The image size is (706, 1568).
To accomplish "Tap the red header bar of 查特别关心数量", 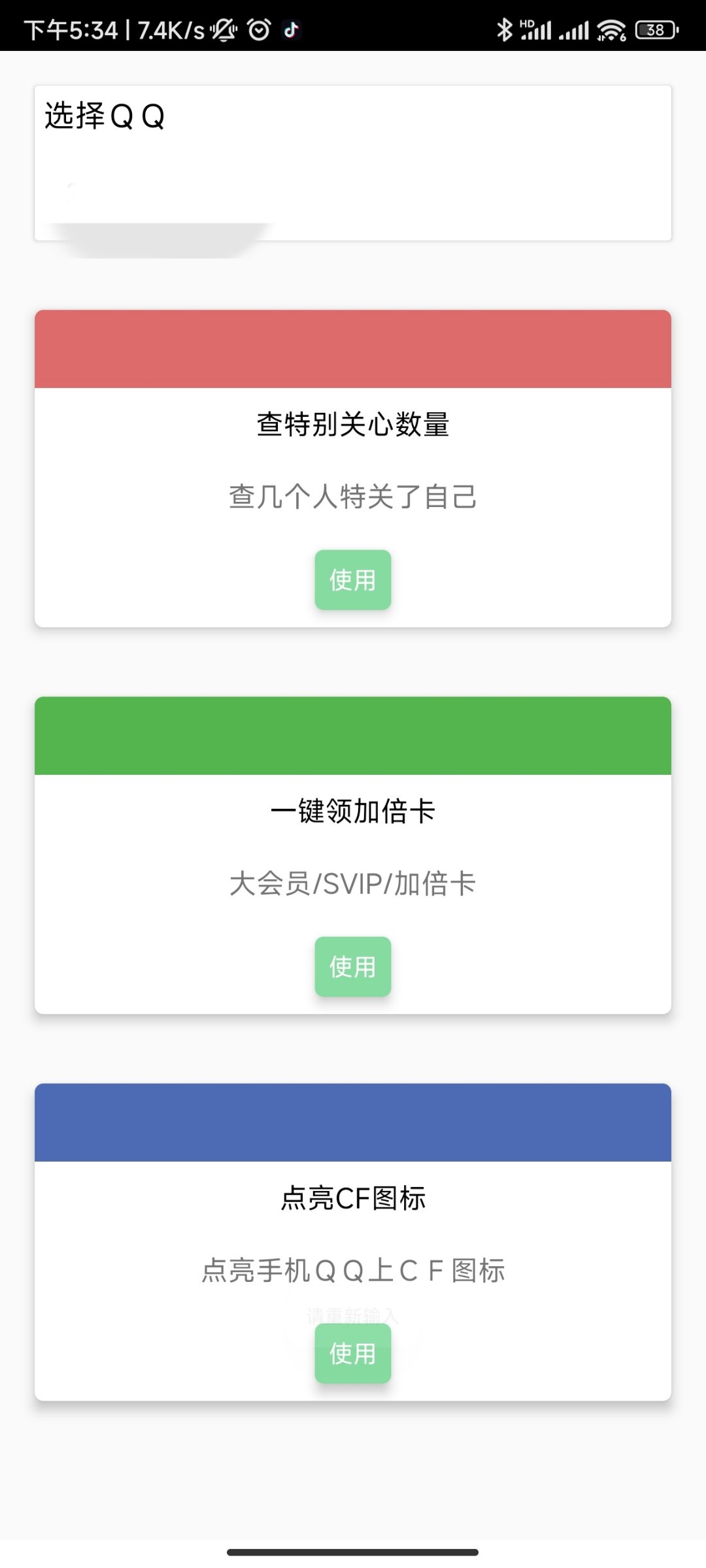I will [353, 350].
